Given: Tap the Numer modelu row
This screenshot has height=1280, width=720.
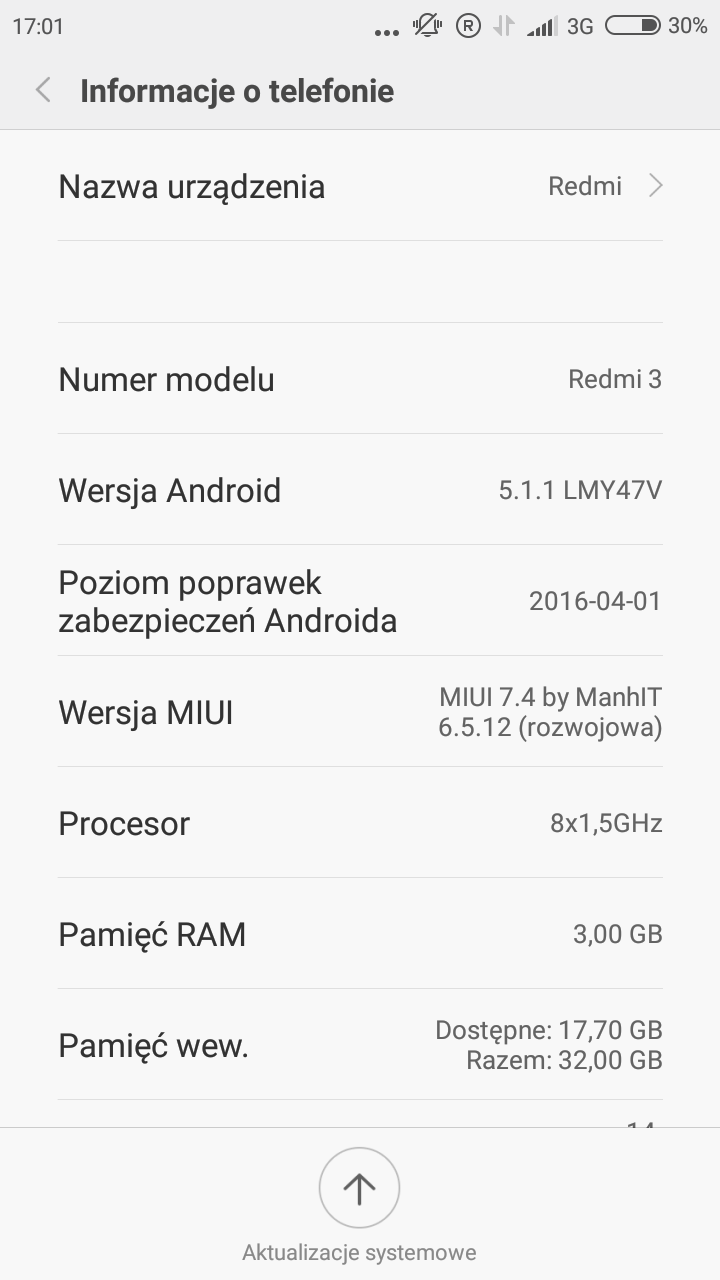Looking at the screenshot, I should tap(360, 379).
